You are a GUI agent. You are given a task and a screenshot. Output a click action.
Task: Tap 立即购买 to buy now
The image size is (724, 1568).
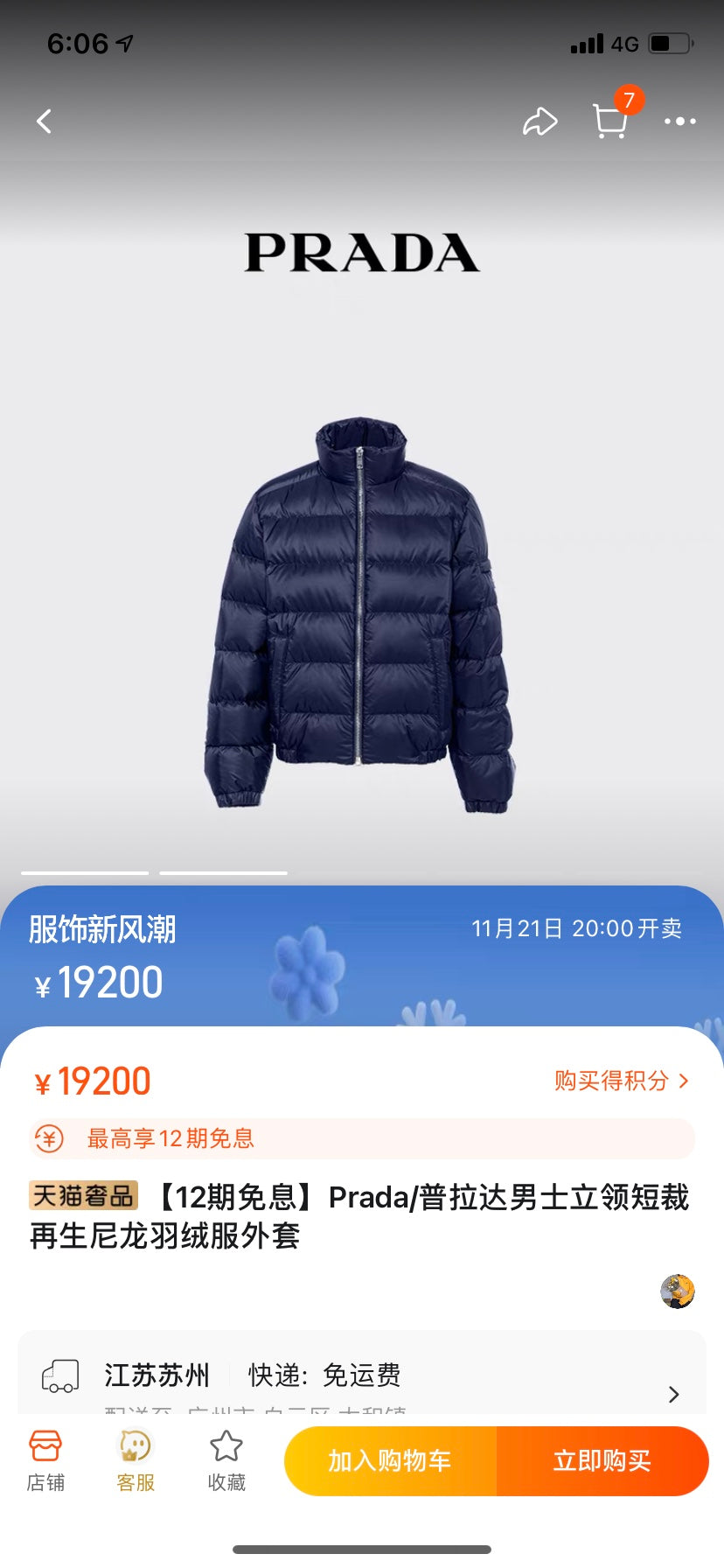pyautogui.click(x=602, y=1460)
